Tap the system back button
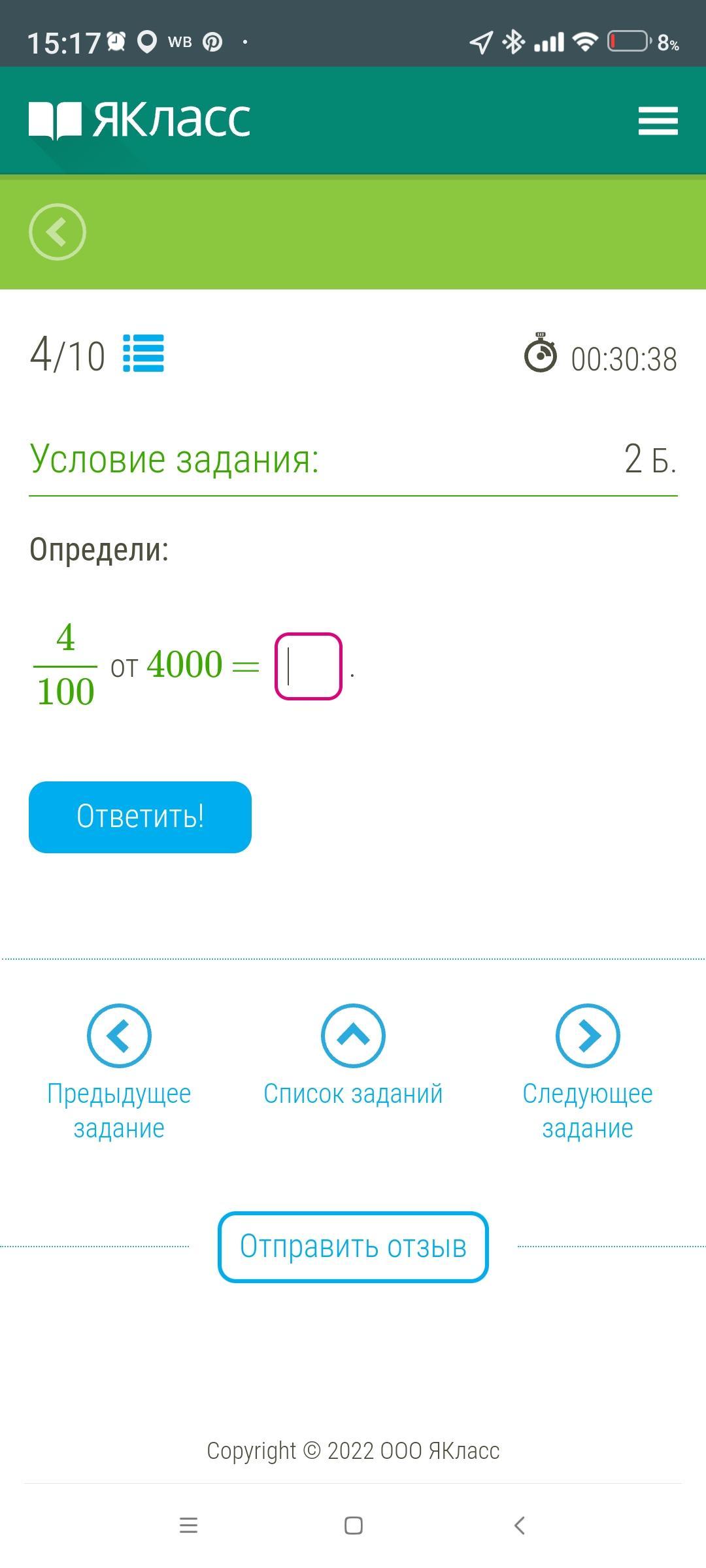This screenshot has width=706, height=1568. (519, 1526)
